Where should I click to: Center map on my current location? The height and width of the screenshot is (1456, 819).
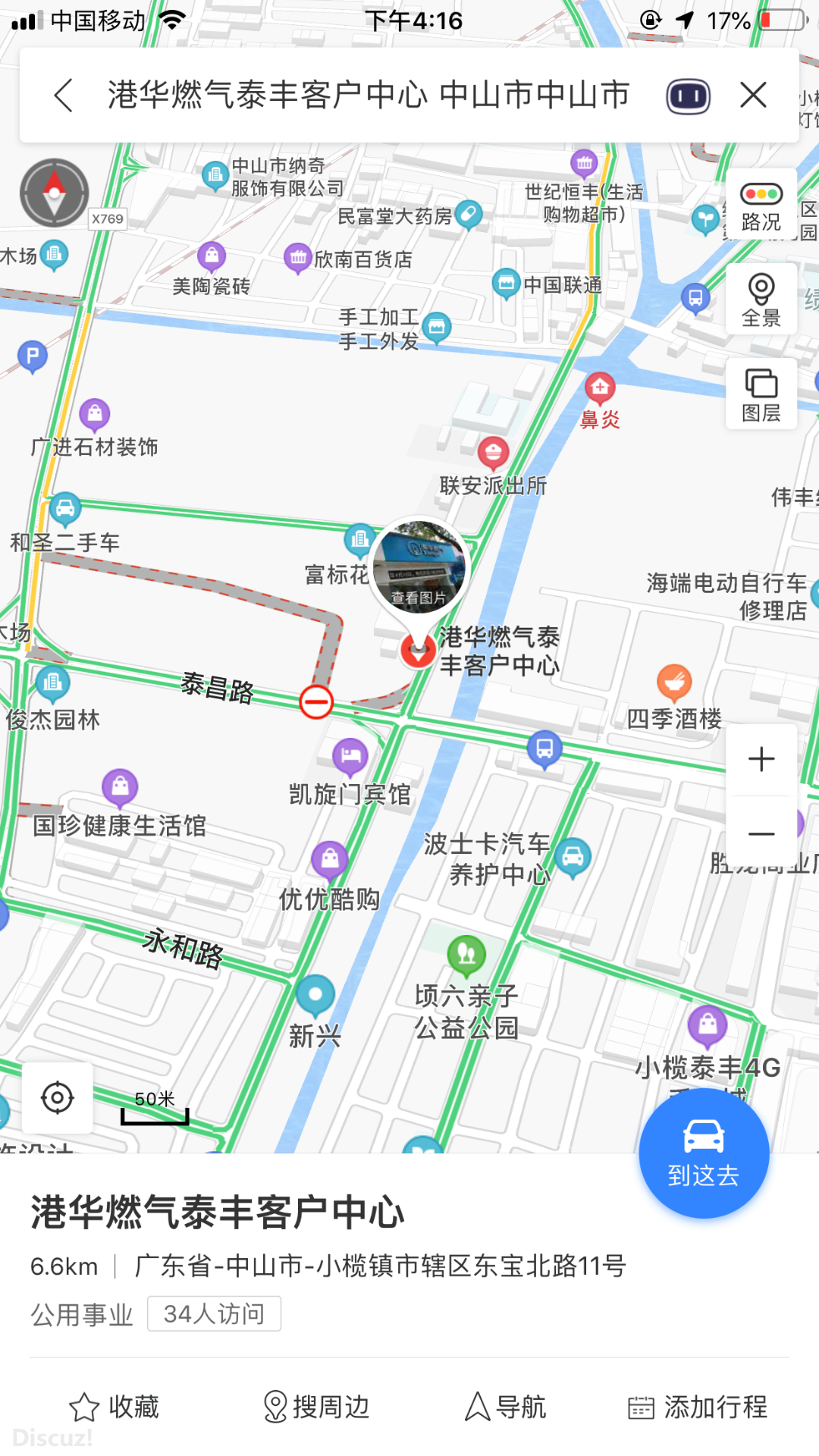coord(58,1097)
